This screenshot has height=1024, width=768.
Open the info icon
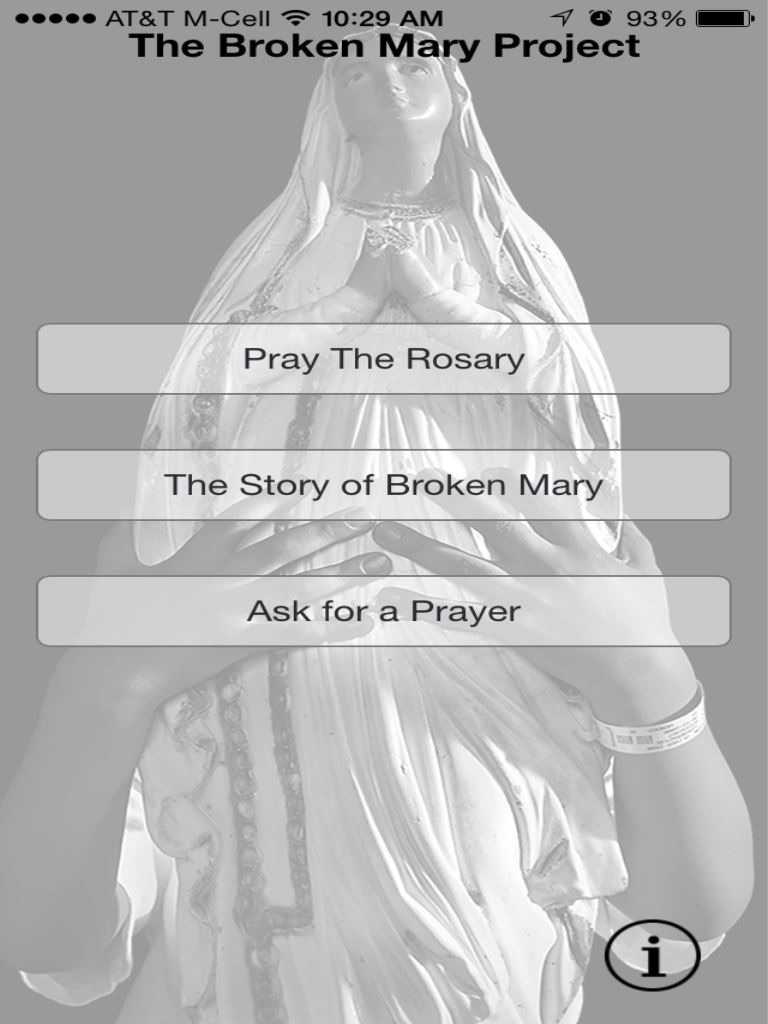[651, 956]
